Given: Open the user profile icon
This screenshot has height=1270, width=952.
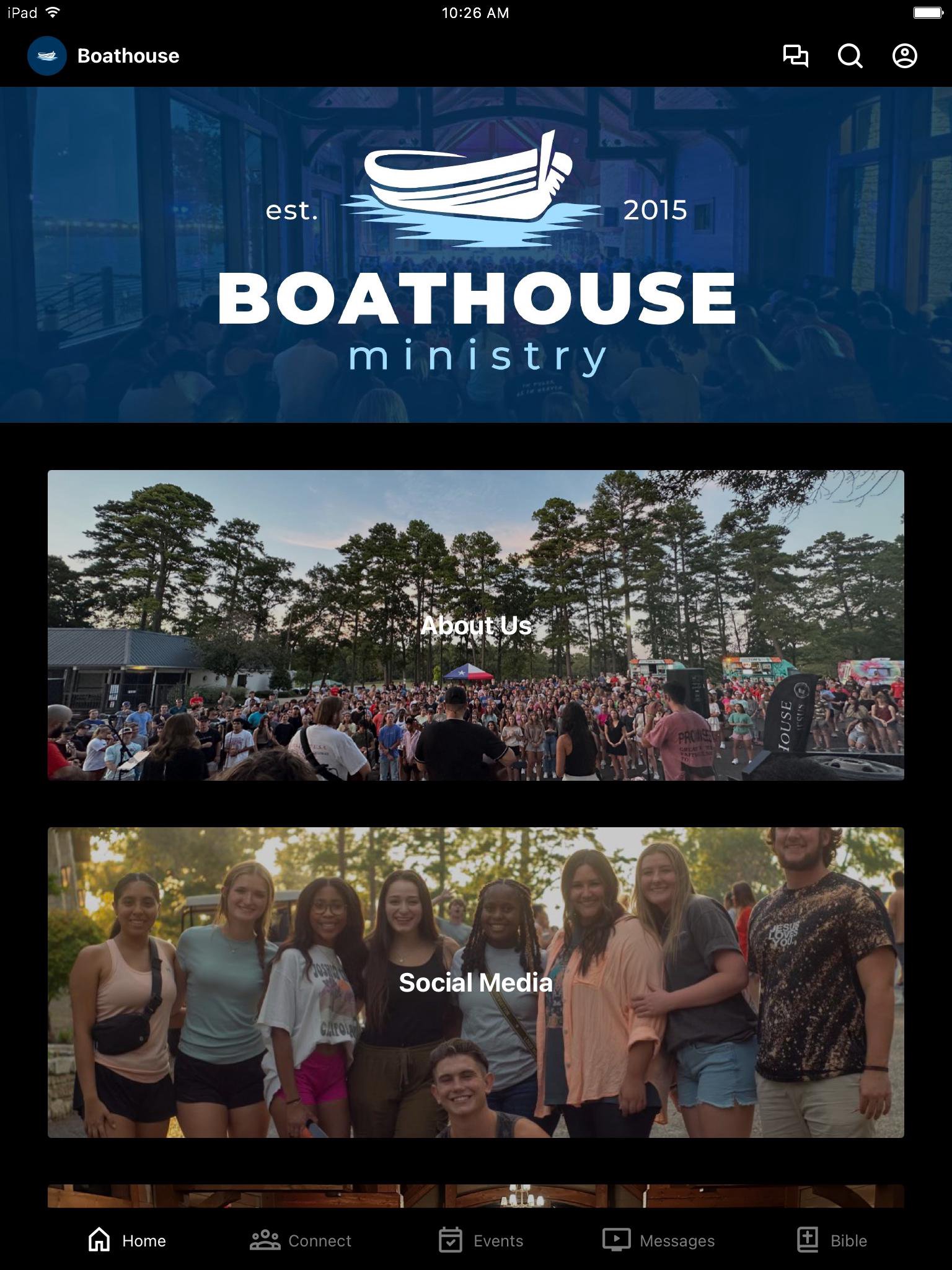Looking at the screenshot, I should [x=904, y=56].
